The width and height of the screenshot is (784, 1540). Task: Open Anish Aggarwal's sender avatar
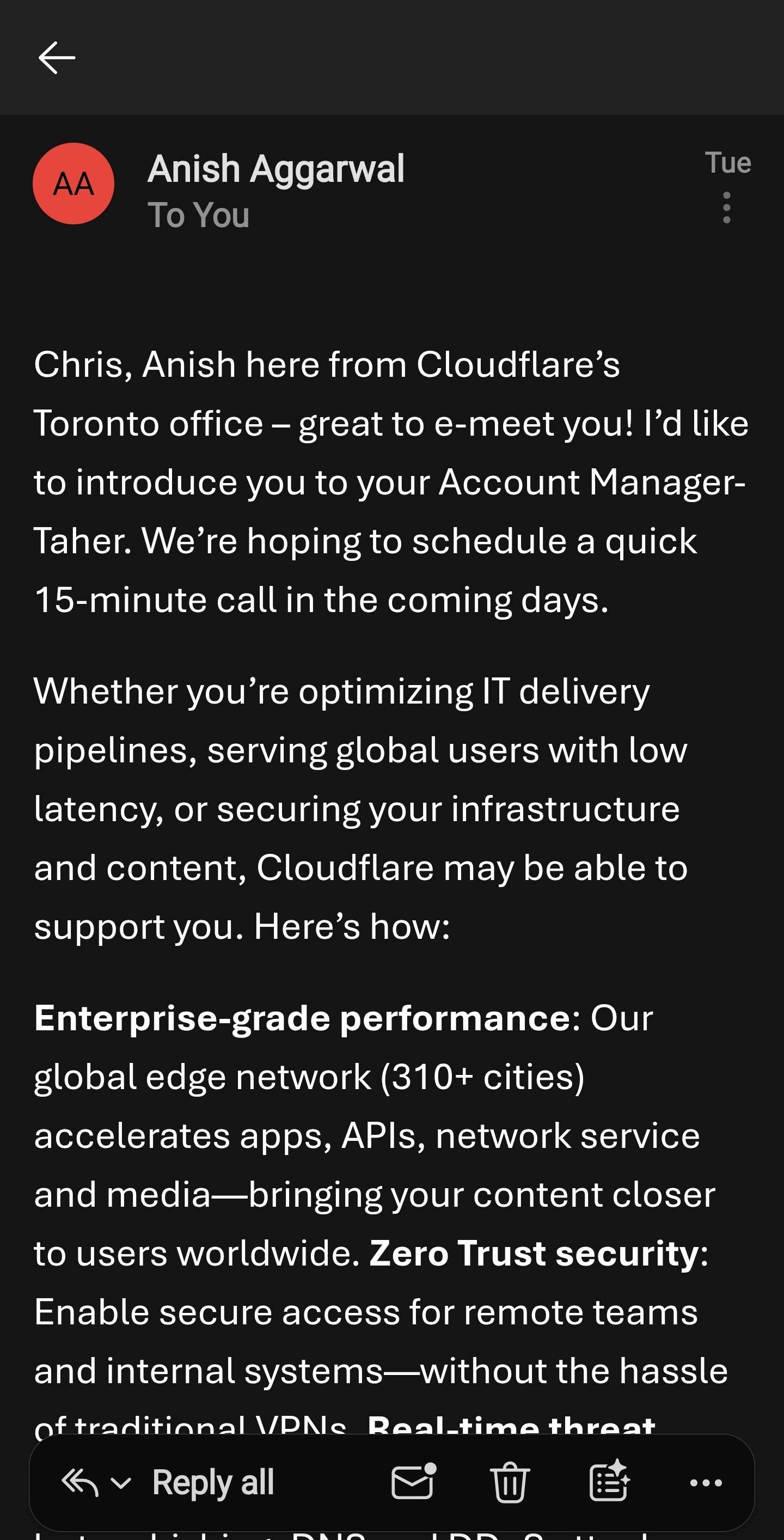pos(73,184)
